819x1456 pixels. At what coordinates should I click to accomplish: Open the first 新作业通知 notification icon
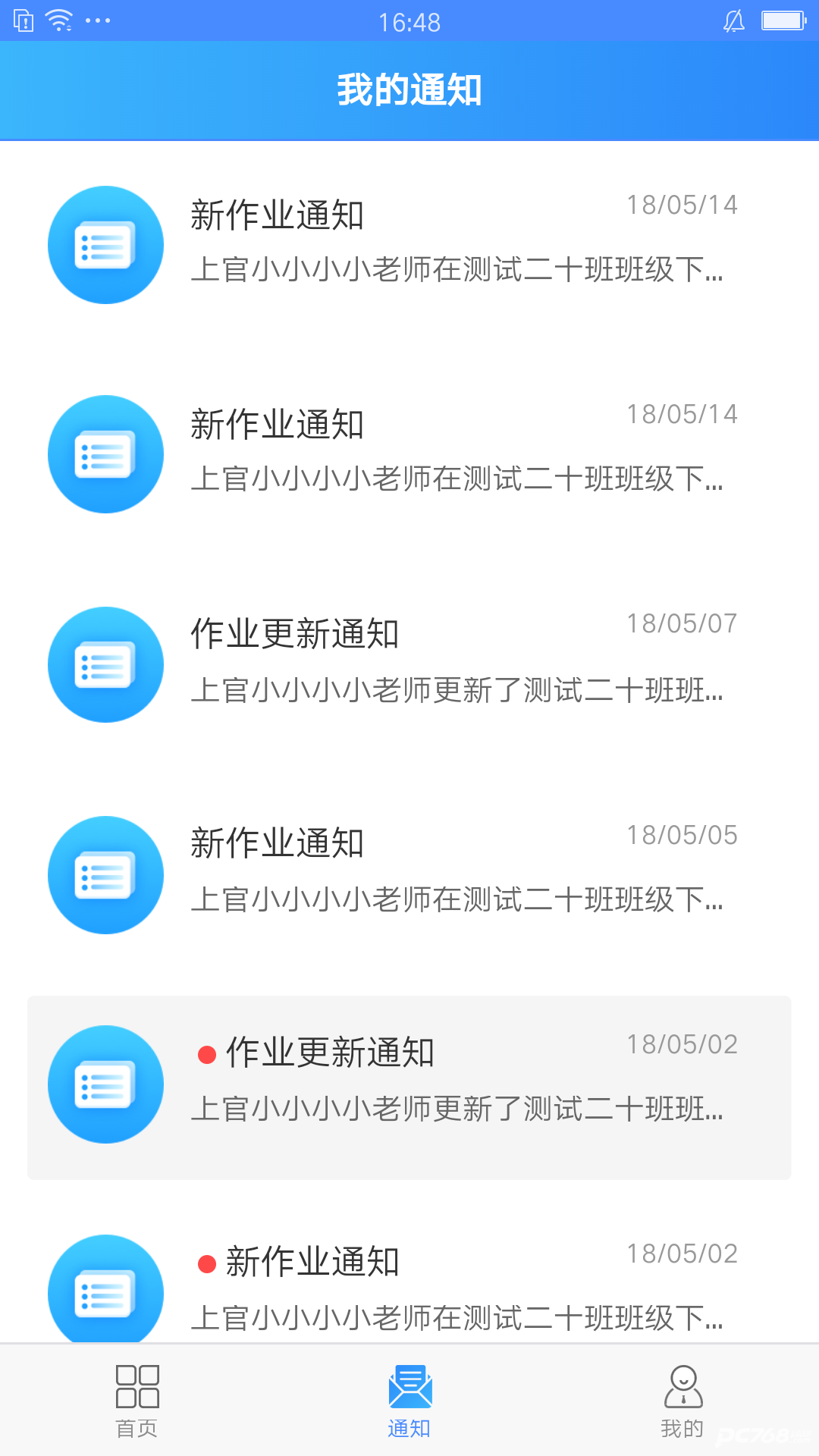click(105, 244)
